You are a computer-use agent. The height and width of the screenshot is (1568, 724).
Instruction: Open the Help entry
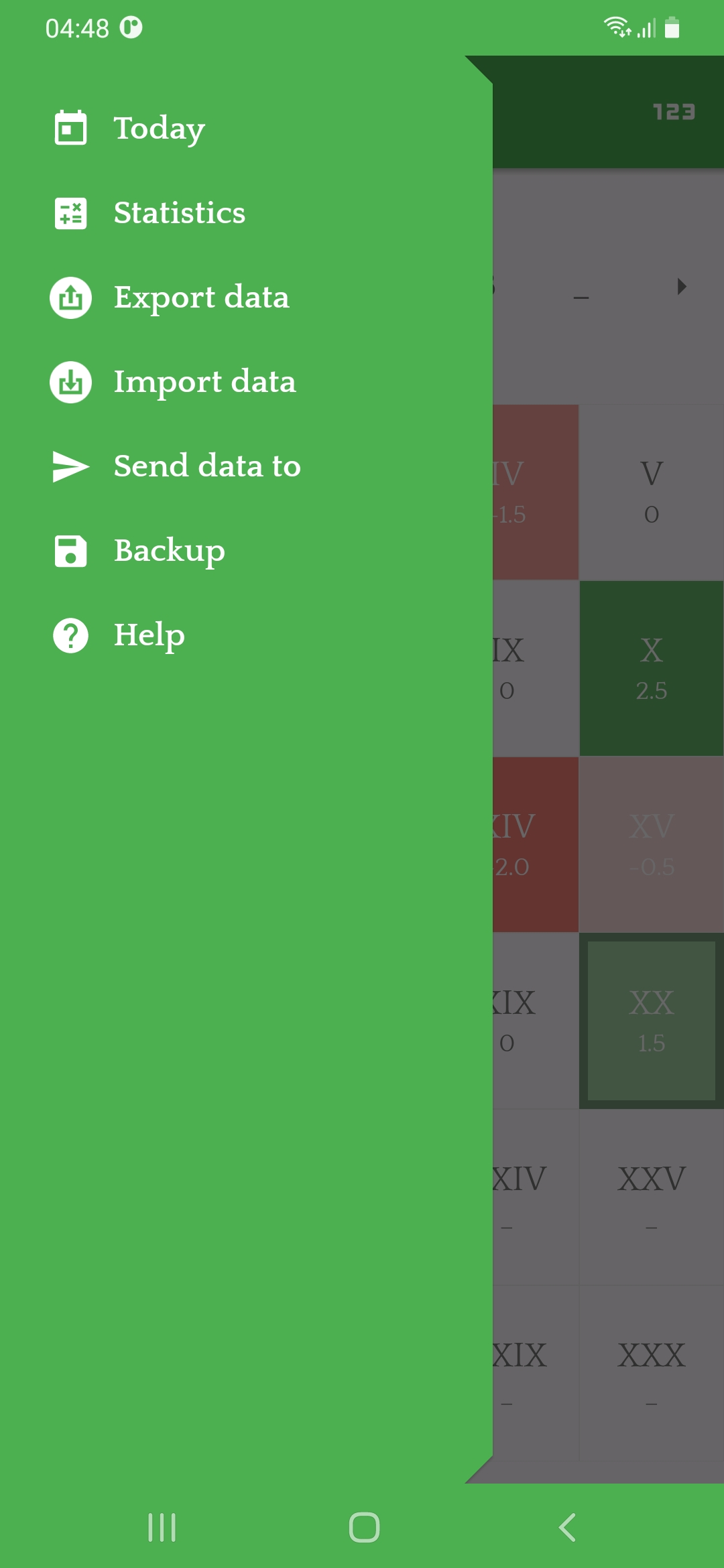tap(246, 635)
